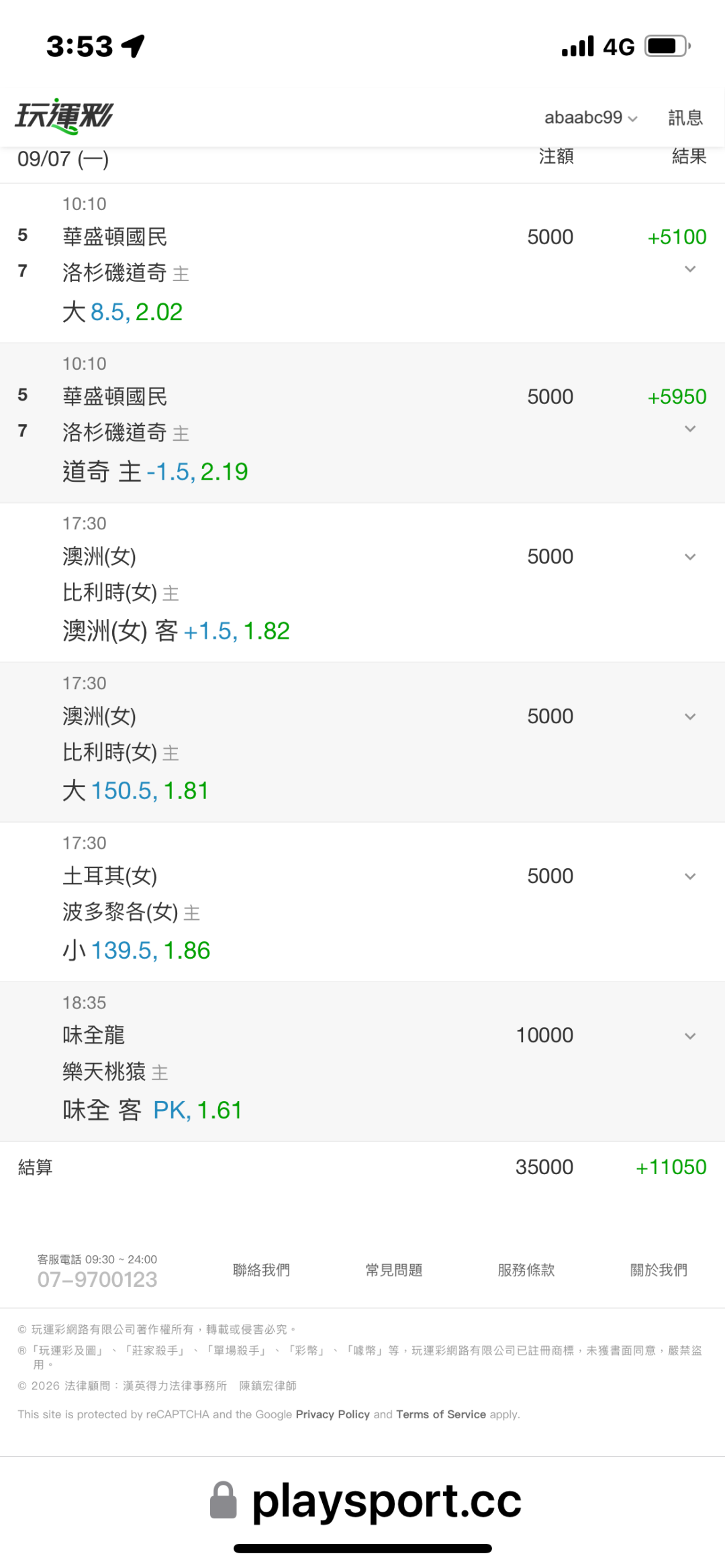Open 常見問題 FAQ
This screenshot has width=725, height=1568.
coord(394,1270)
